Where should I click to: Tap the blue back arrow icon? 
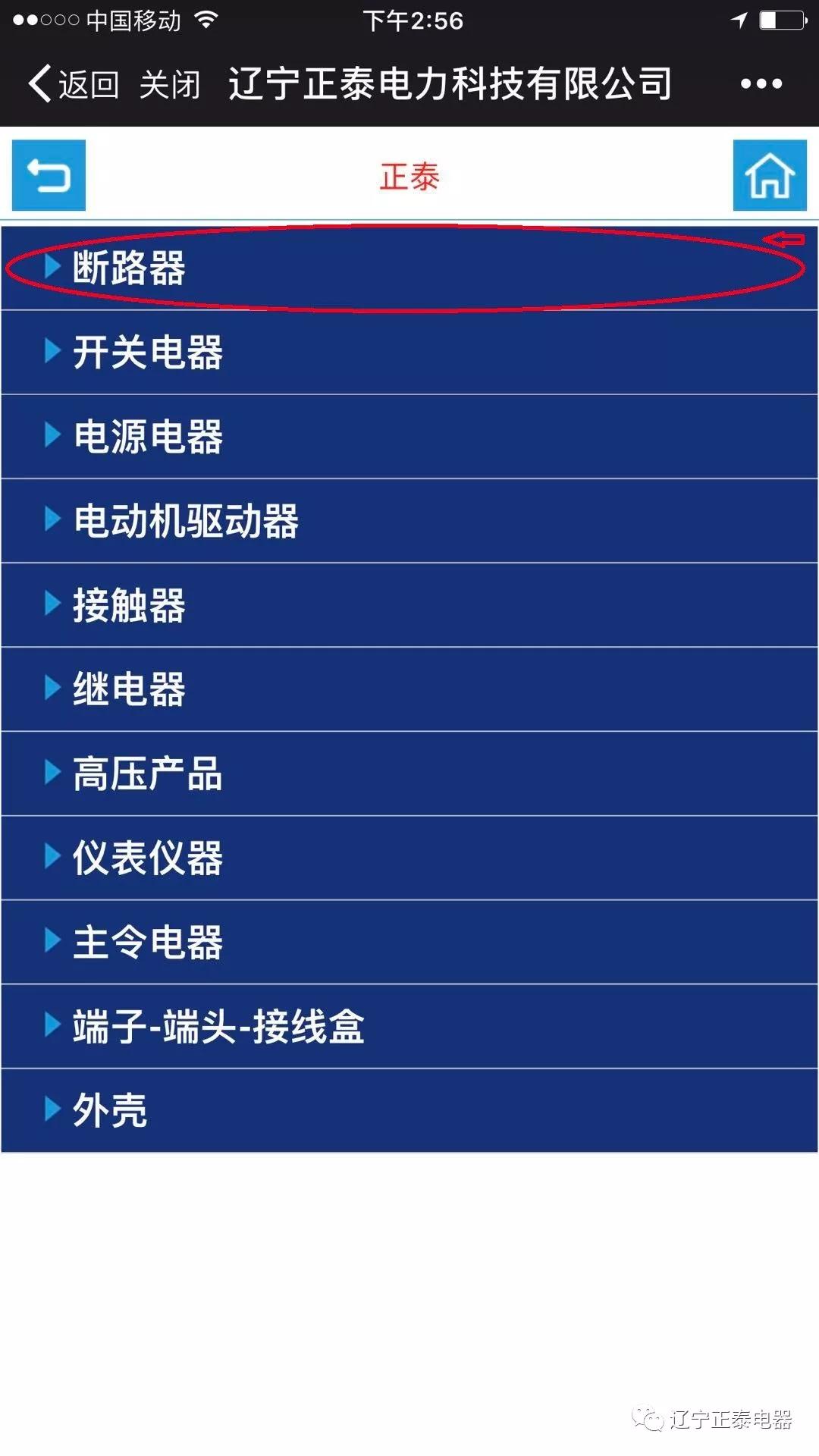pyautogui.click(x=49, y=175)
